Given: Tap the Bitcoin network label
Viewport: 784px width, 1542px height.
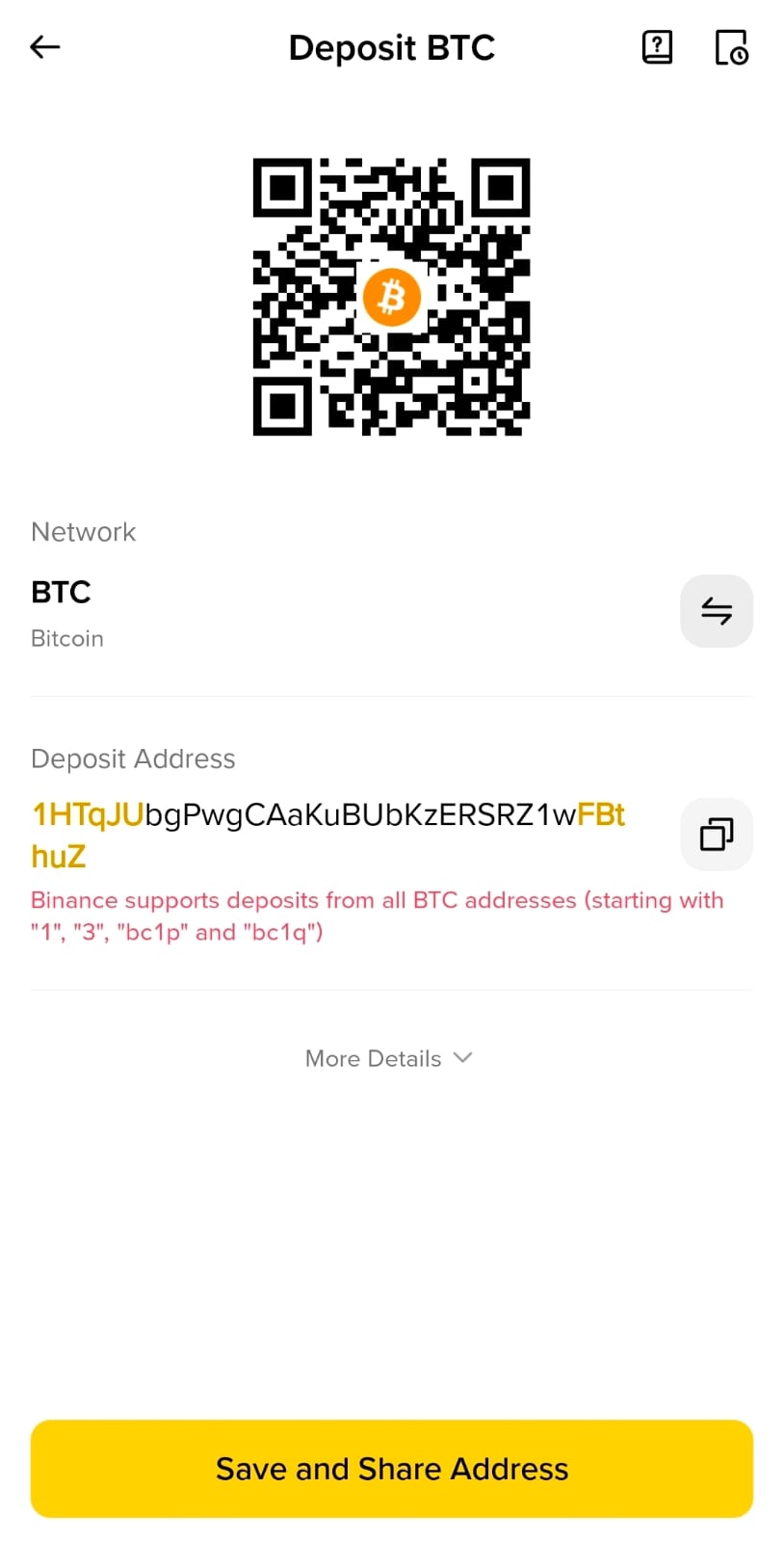Looking at the screenshot, I should 66,638.
